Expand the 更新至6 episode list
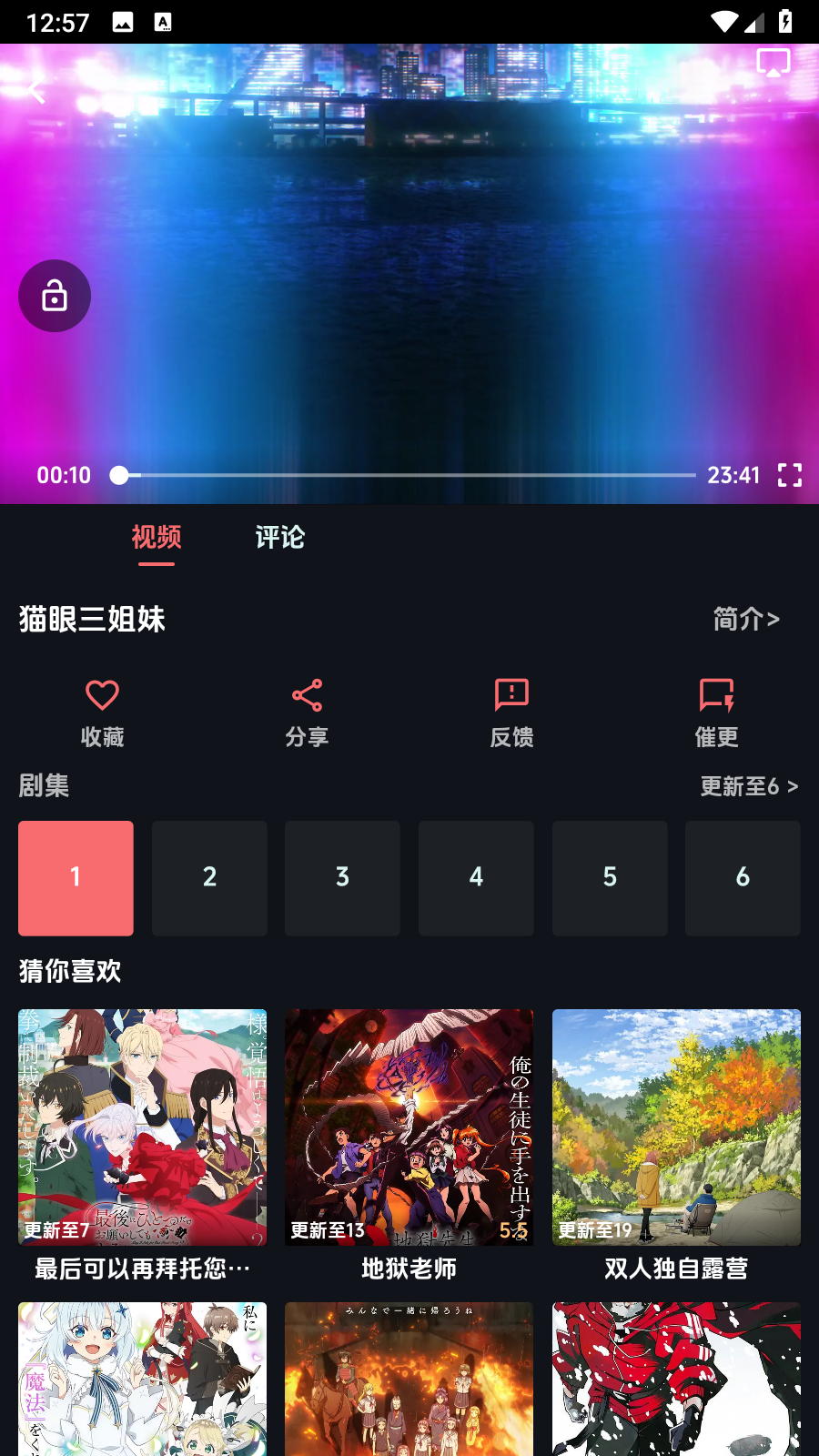The image size is (819, 1456). point(746,787)
